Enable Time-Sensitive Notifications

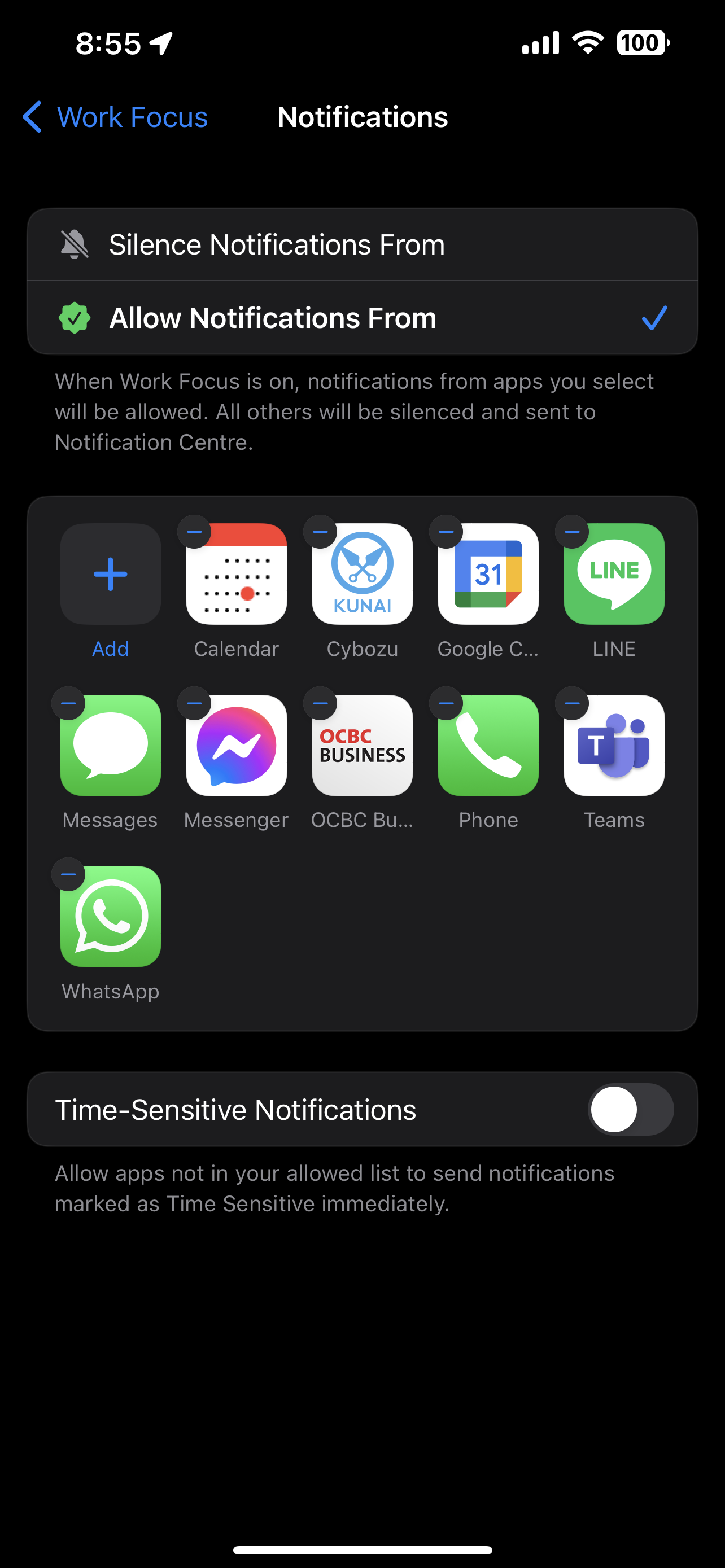[x=630, y=1109]
